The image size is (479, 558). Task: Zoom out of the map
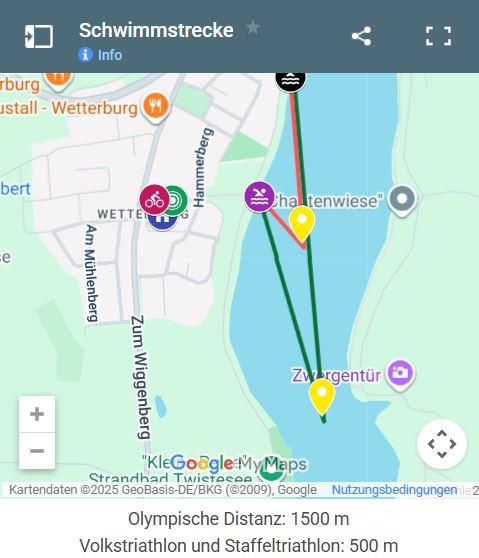[37, 451]
